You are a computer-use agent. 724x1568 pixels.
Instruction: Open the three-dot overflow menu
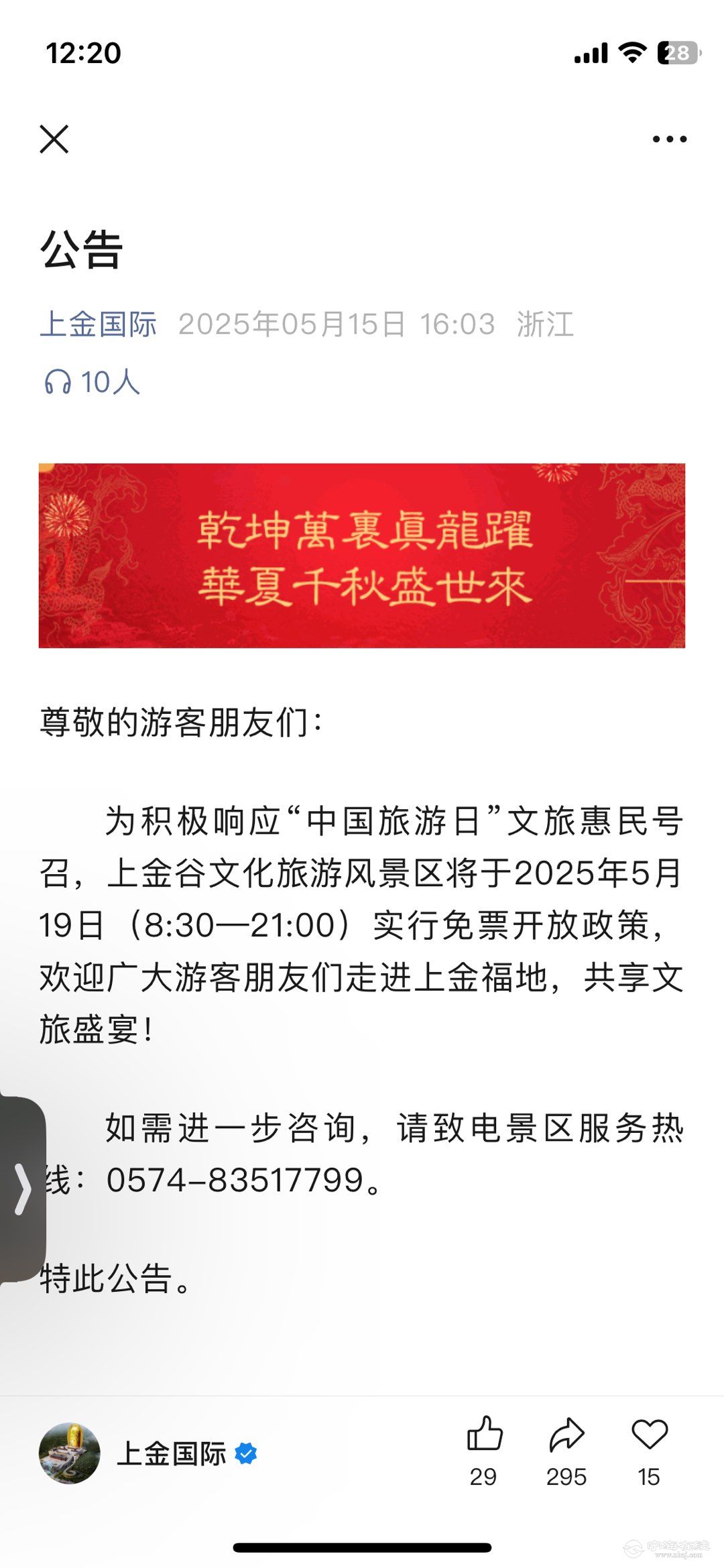(669, 139)
